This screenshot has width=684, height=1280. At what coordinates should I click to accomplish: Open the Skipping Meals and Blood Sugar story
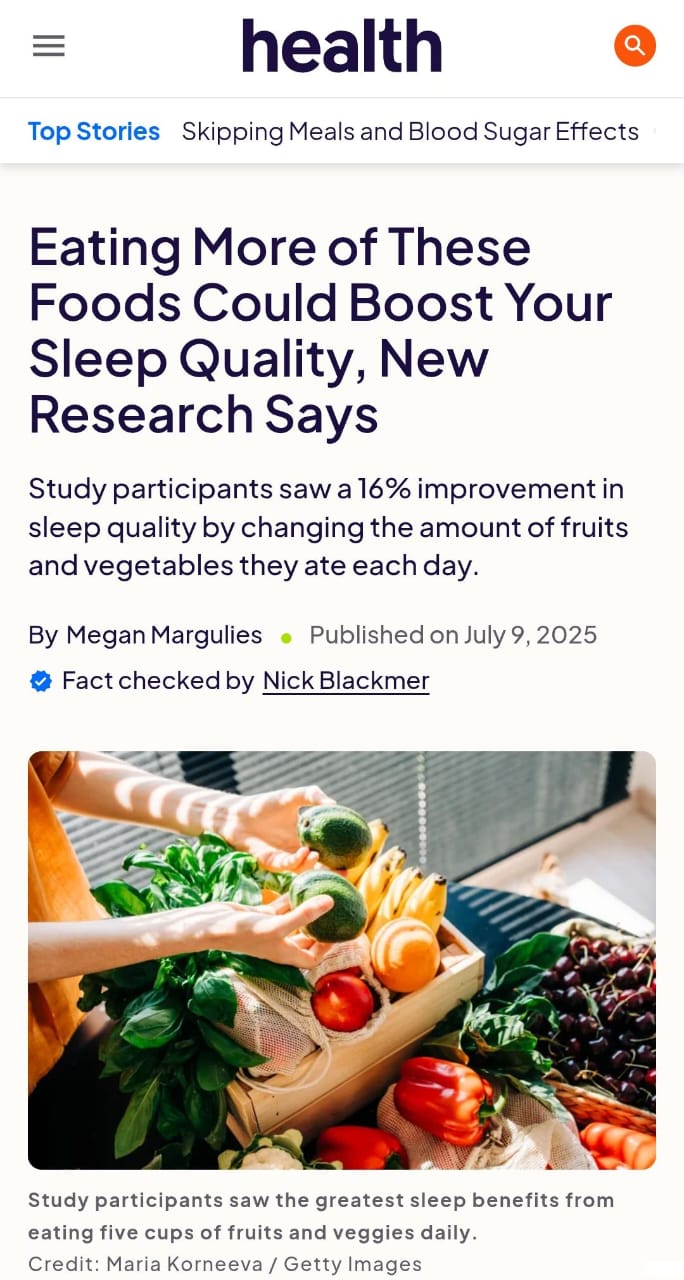(410, 132)
